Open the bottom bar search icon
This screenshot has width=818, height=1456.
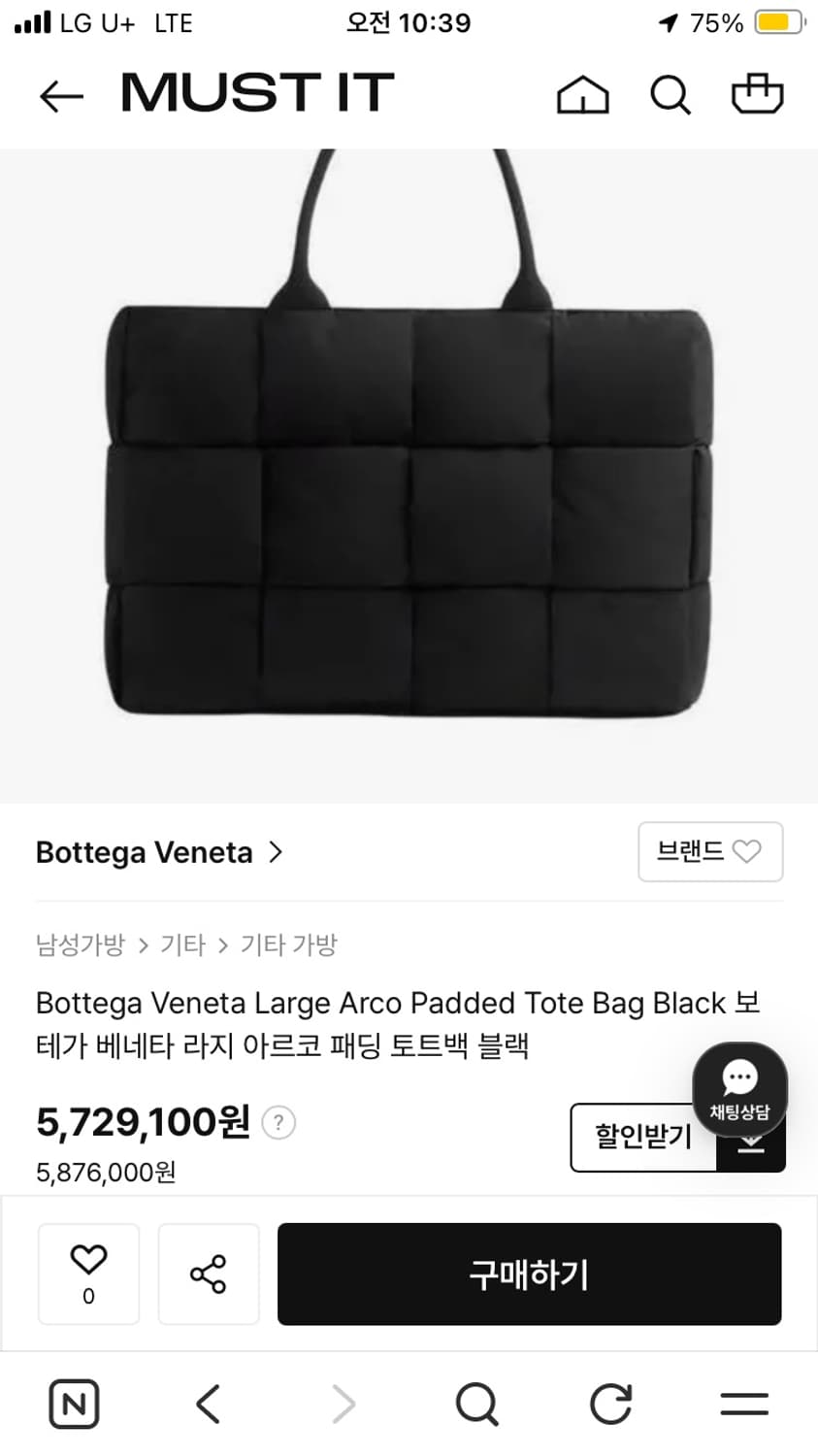(474, 1404)
